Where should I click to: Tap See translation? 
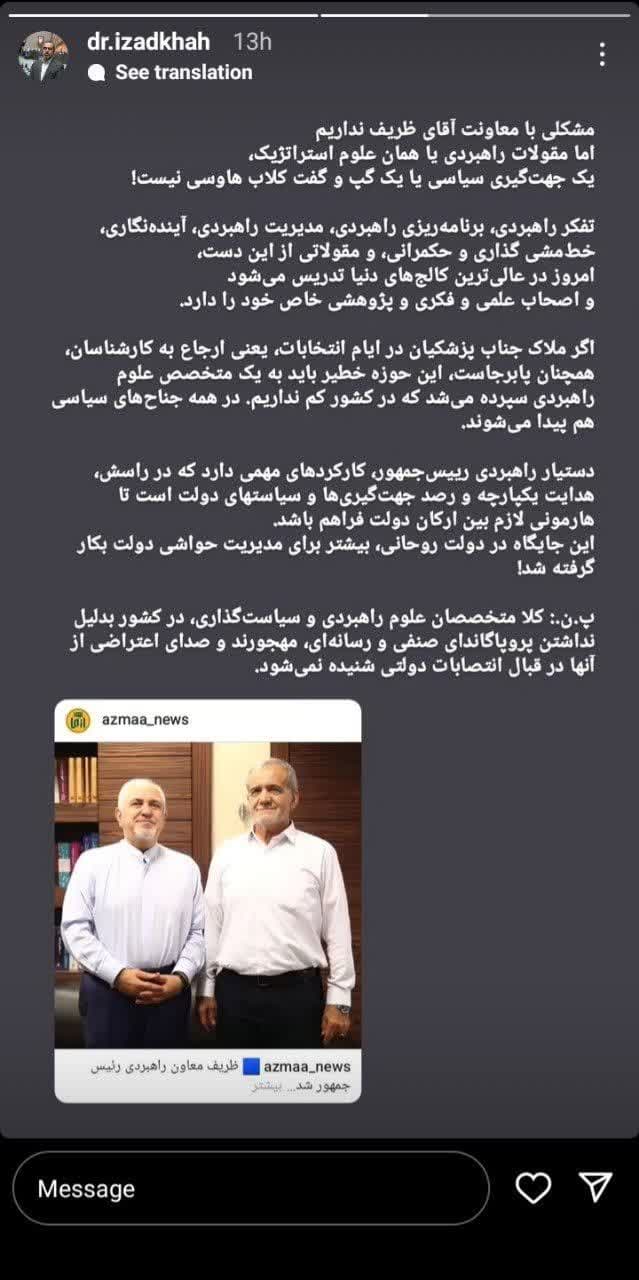pyautogui.click(x=182, y=72)
